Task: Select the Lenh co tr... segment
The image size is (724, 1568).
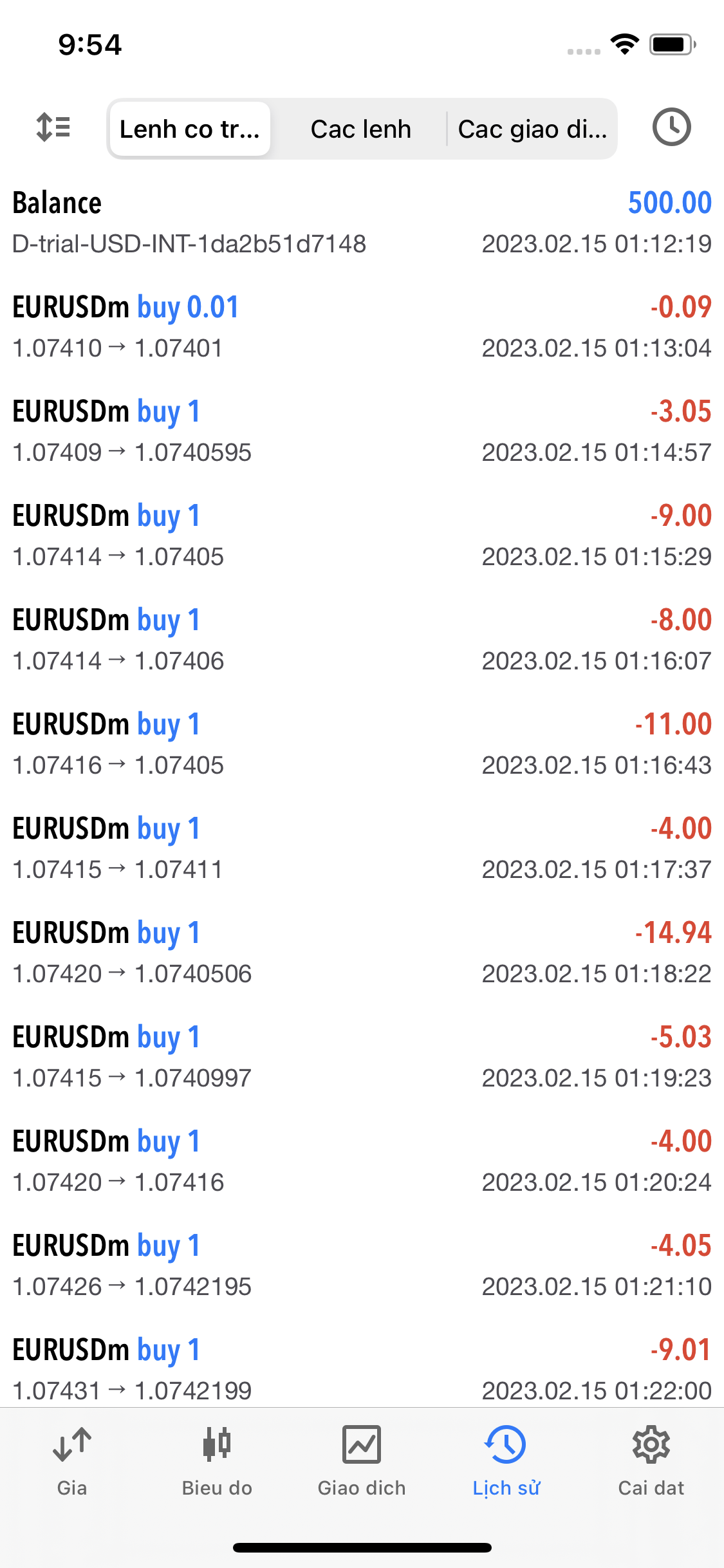Action: pyautogui.click(x=190, y=129)
